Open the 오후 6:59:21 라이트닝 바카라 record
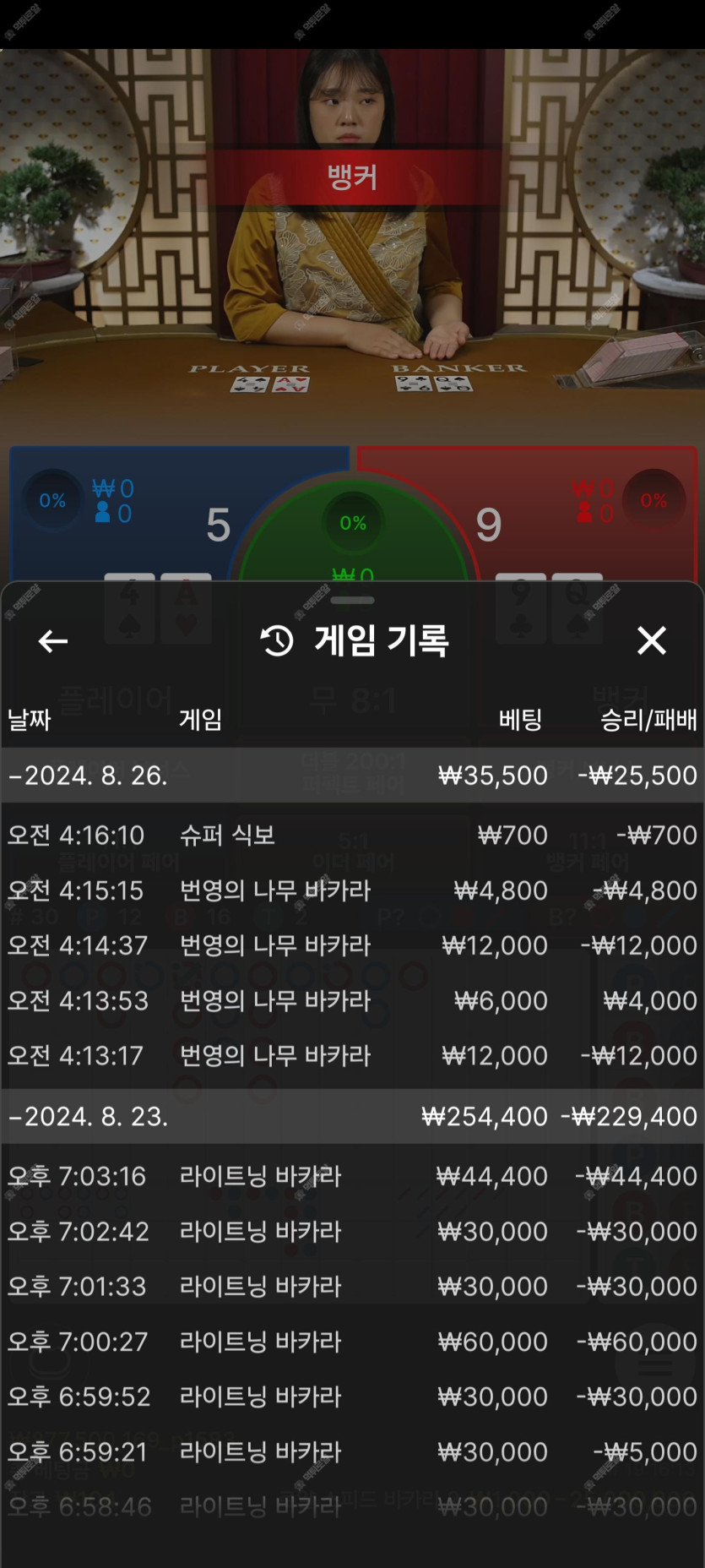The height and width of the screenshot is (1568, 705). 352,1452
